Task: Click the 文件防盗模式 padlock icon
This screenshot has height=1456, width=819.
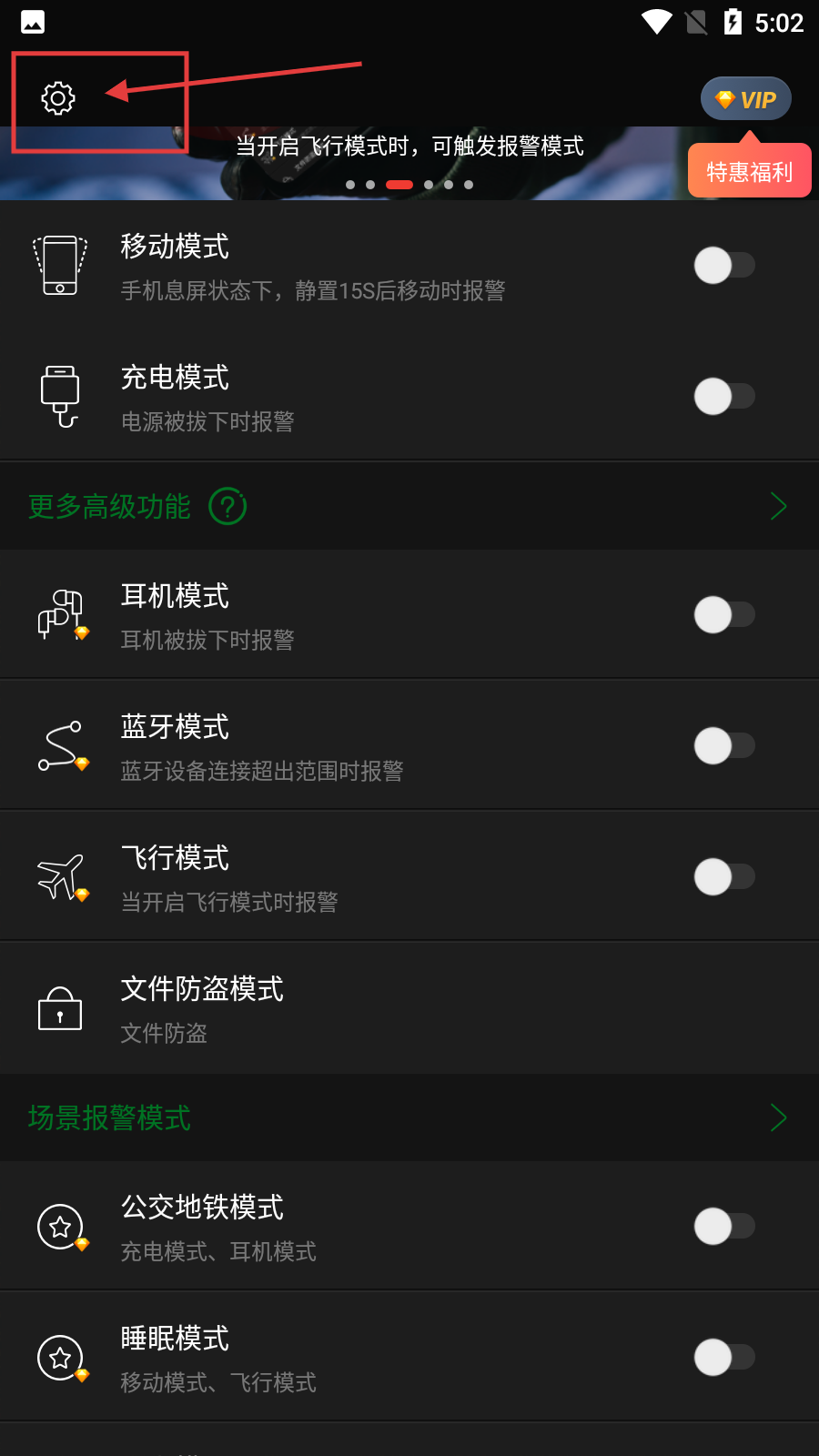Action: click(x=59, y=1008)
